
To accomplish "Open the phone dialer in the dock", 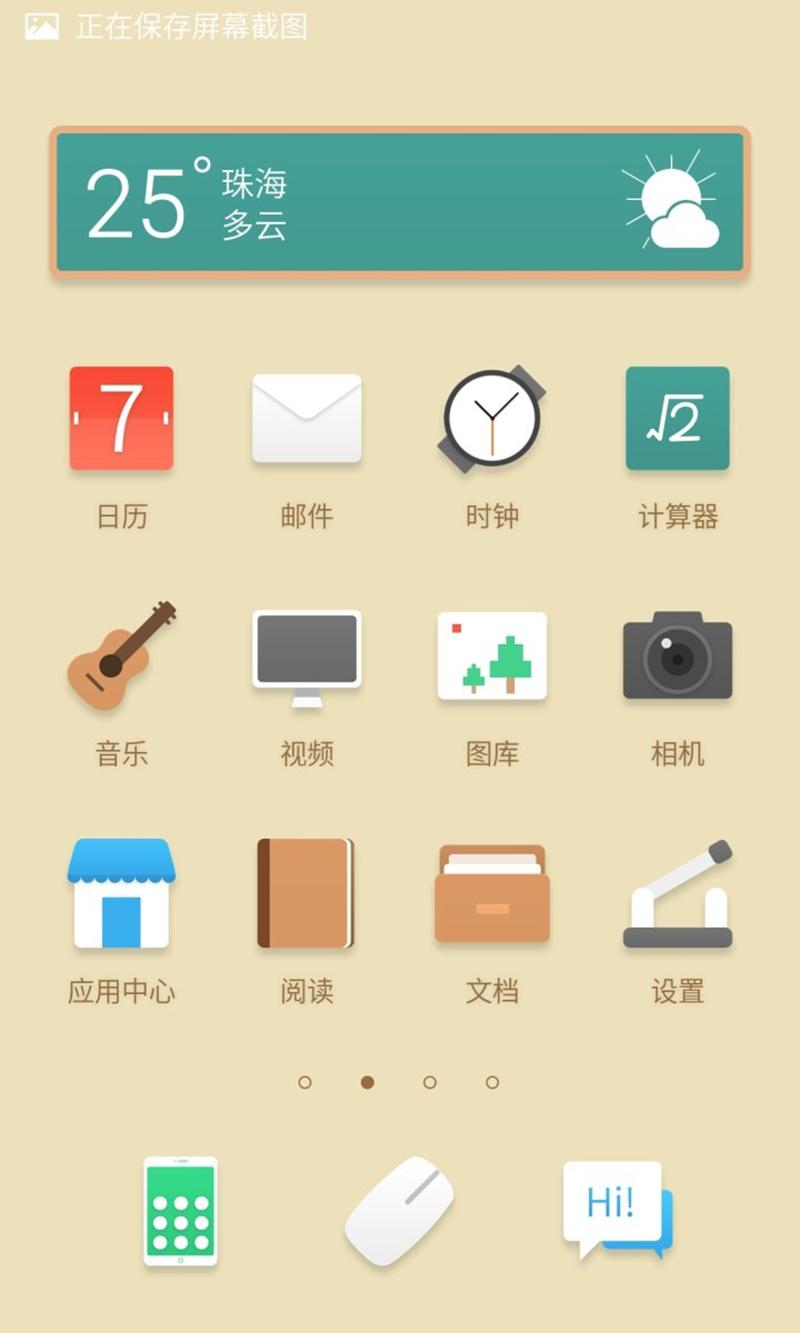I will (x=180, y=1211).
